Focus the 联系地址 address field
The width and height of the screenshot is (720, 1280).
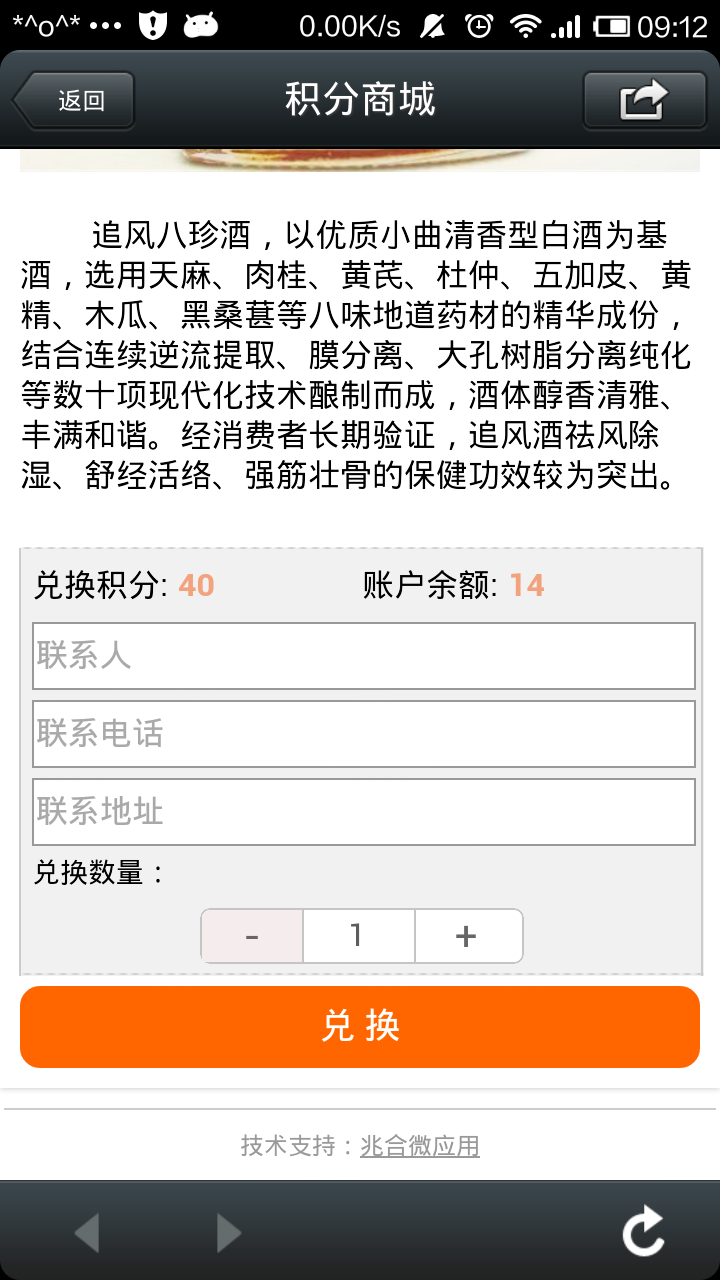364,812
